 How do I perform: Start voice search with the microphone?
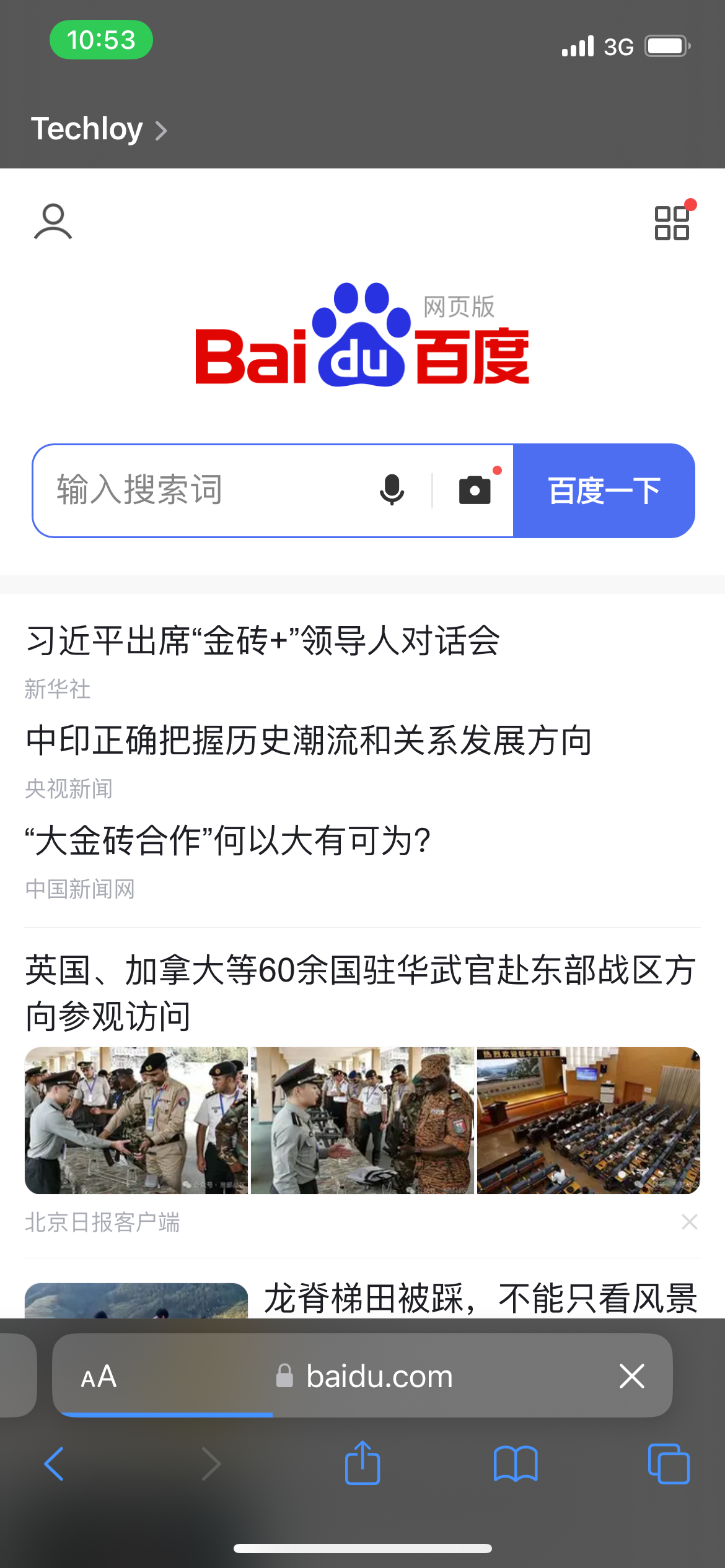tap(392, 490)
